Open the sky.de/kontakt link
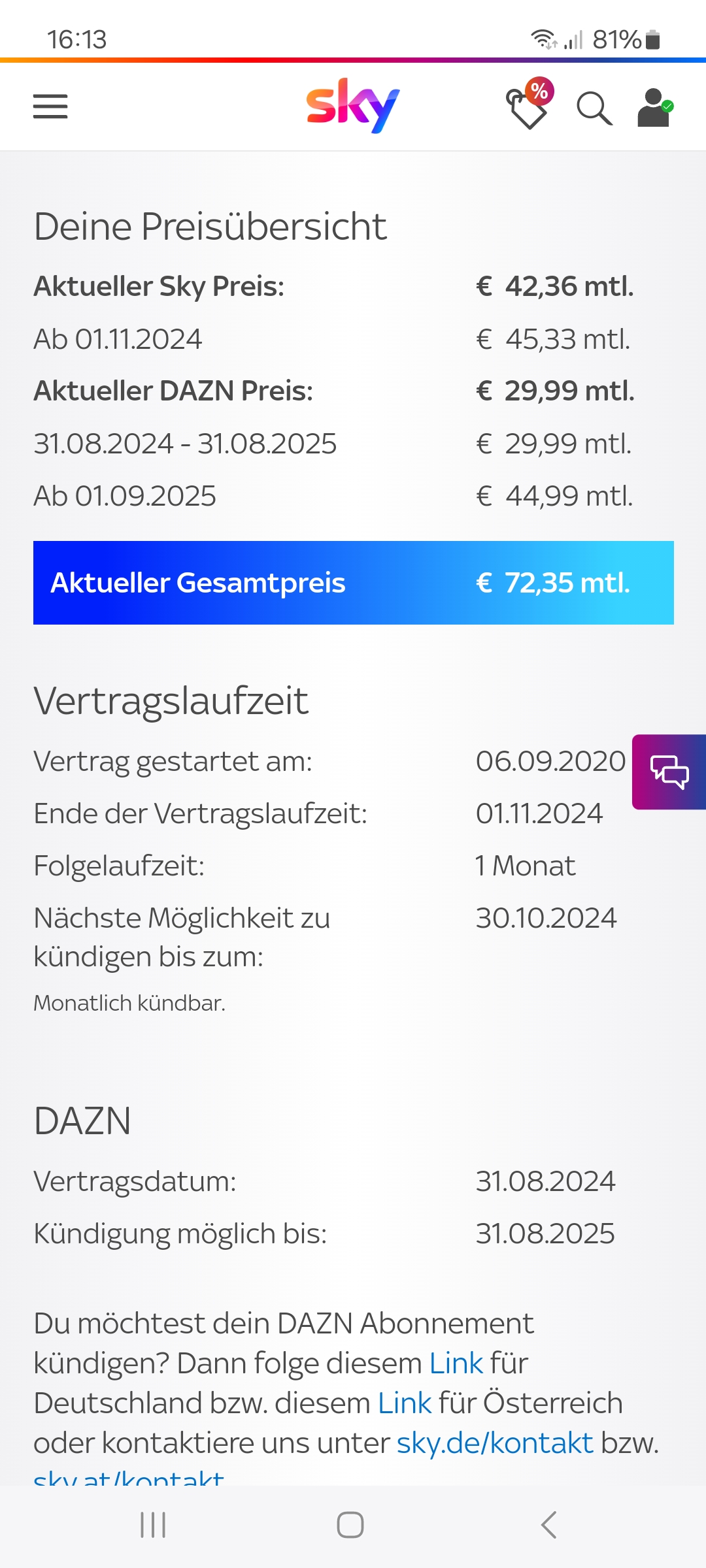Screen dimensions: 706x1568 click(495, 1443)
